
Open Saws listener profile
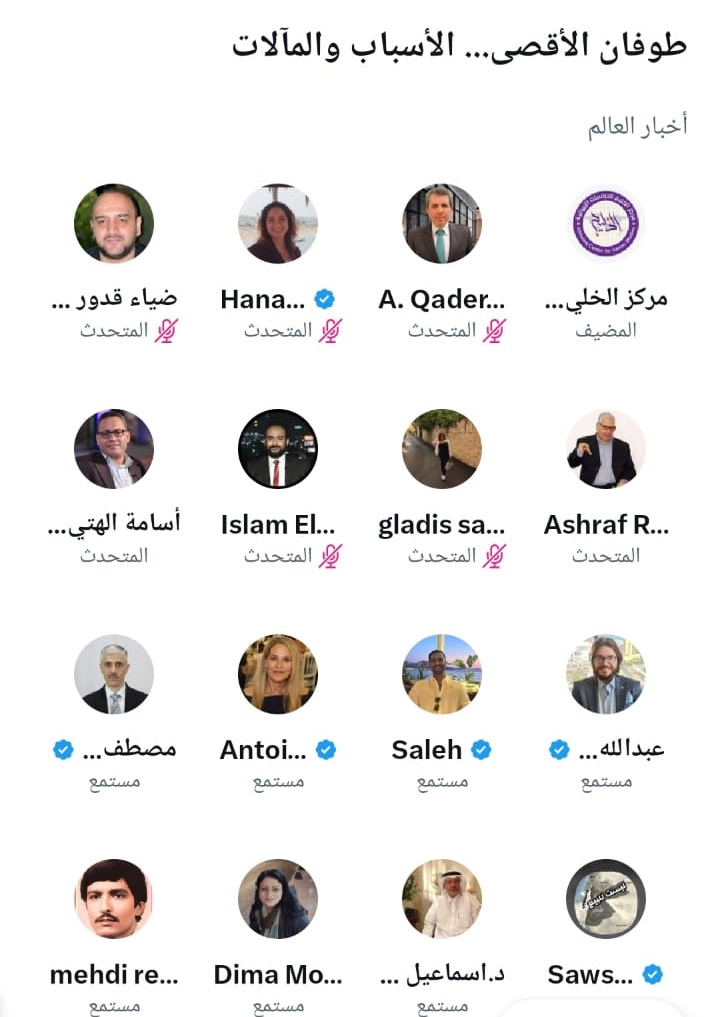[606, 899]
